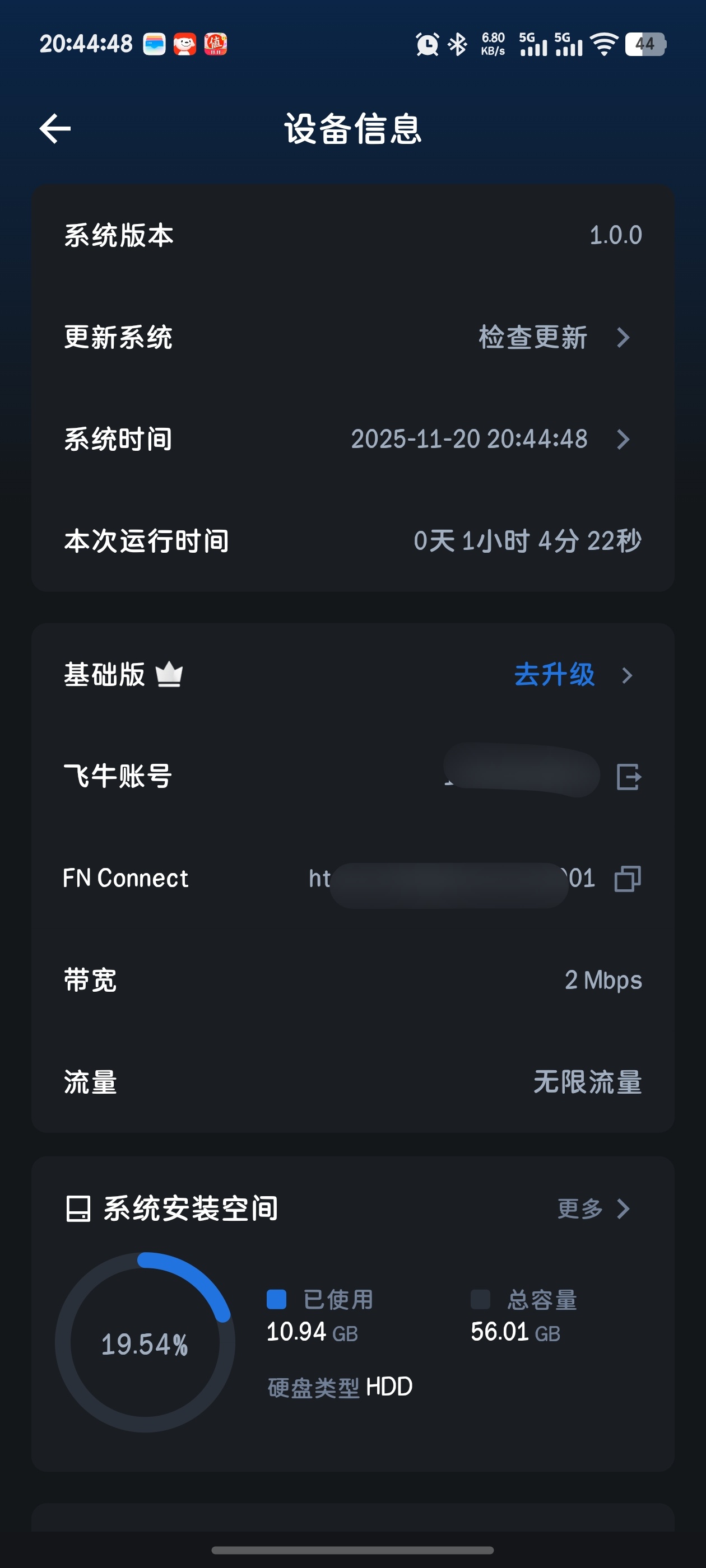Open system time settings via its chevron

point(624,440)
